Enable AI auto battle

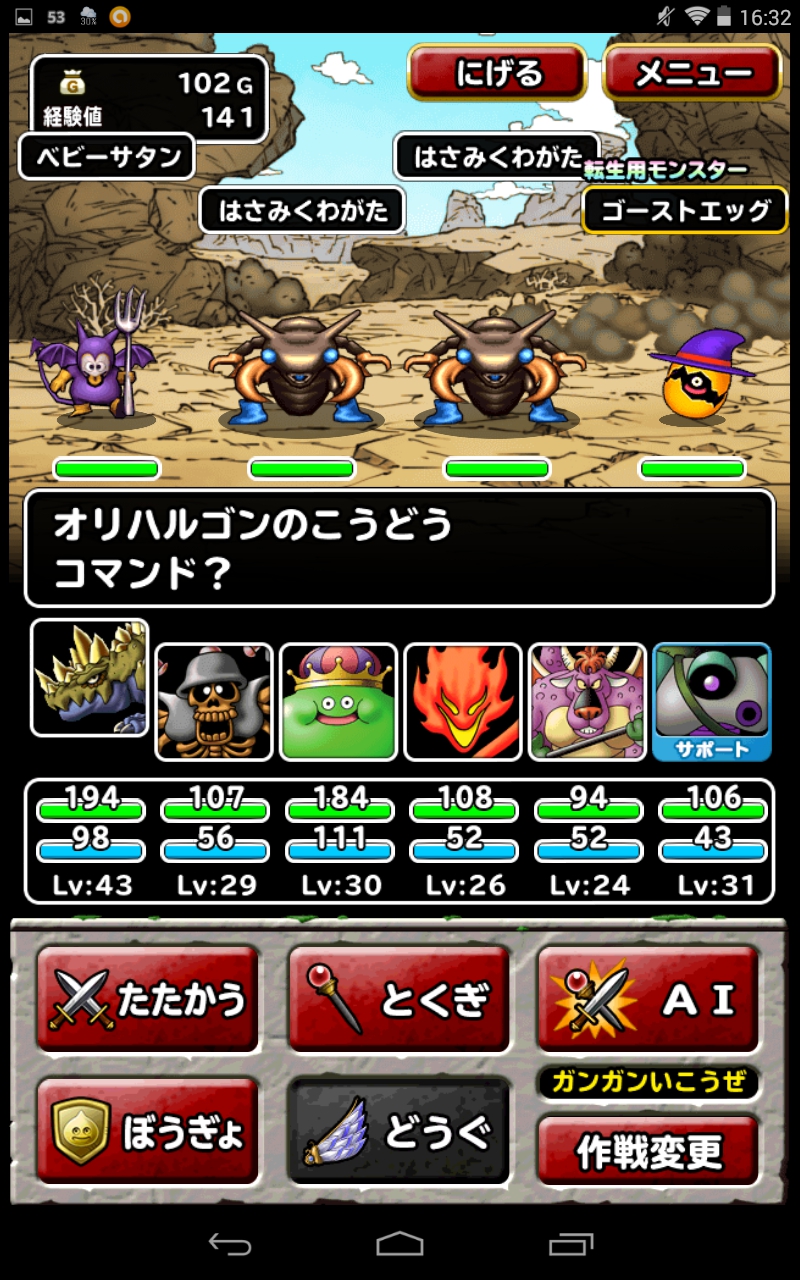click(x=648, y=998)
